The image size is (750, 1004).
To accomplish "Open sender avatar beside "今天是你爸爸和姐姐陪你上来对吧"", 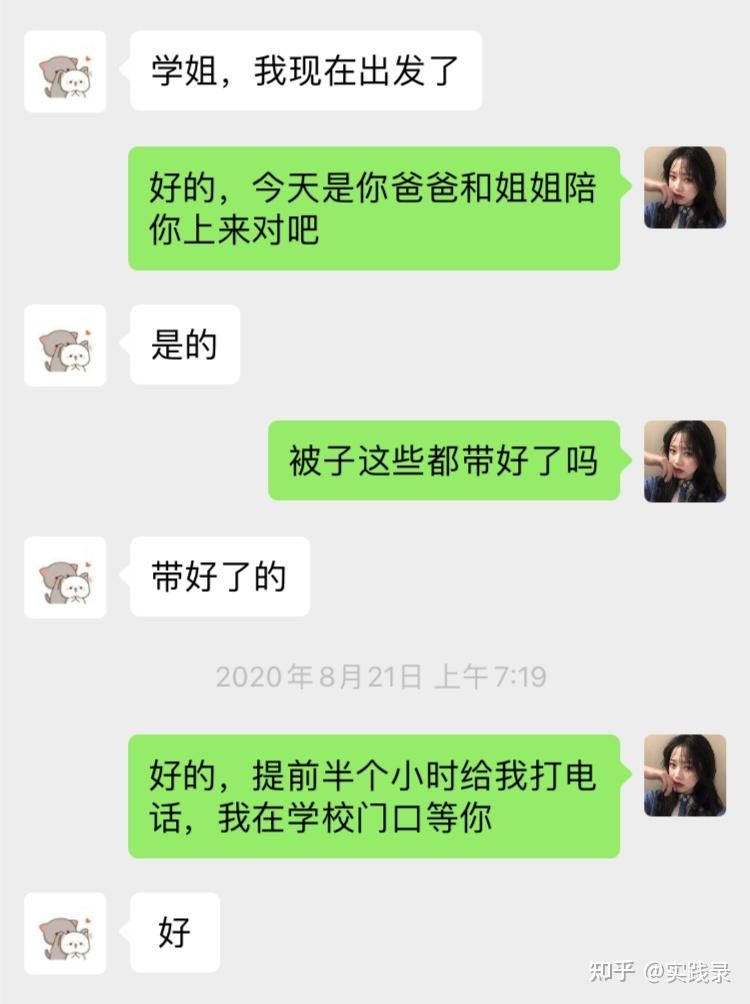I will [x=684, y=187].
